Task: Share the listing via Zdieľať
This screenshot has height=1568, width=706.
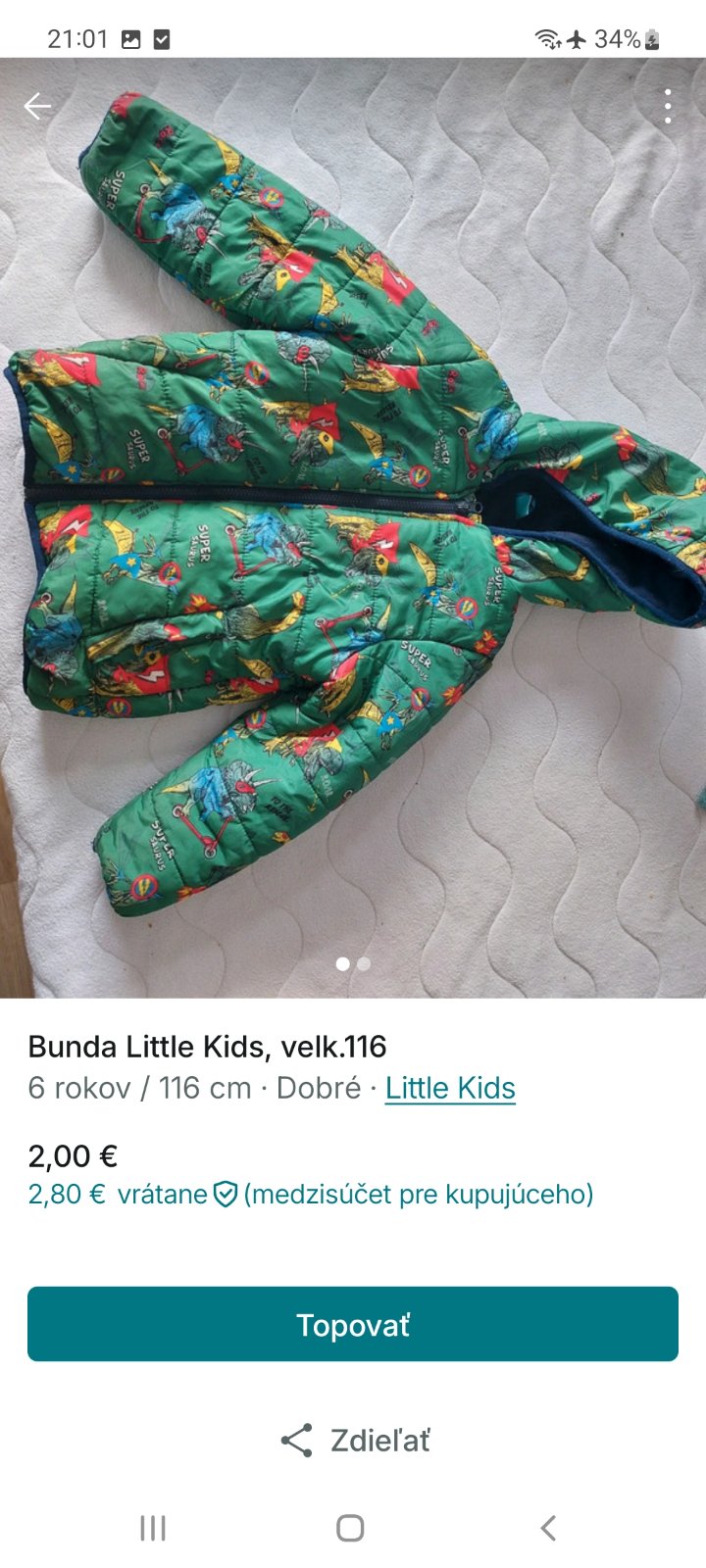Action: pyautogui.click(x=355, y=1440)
